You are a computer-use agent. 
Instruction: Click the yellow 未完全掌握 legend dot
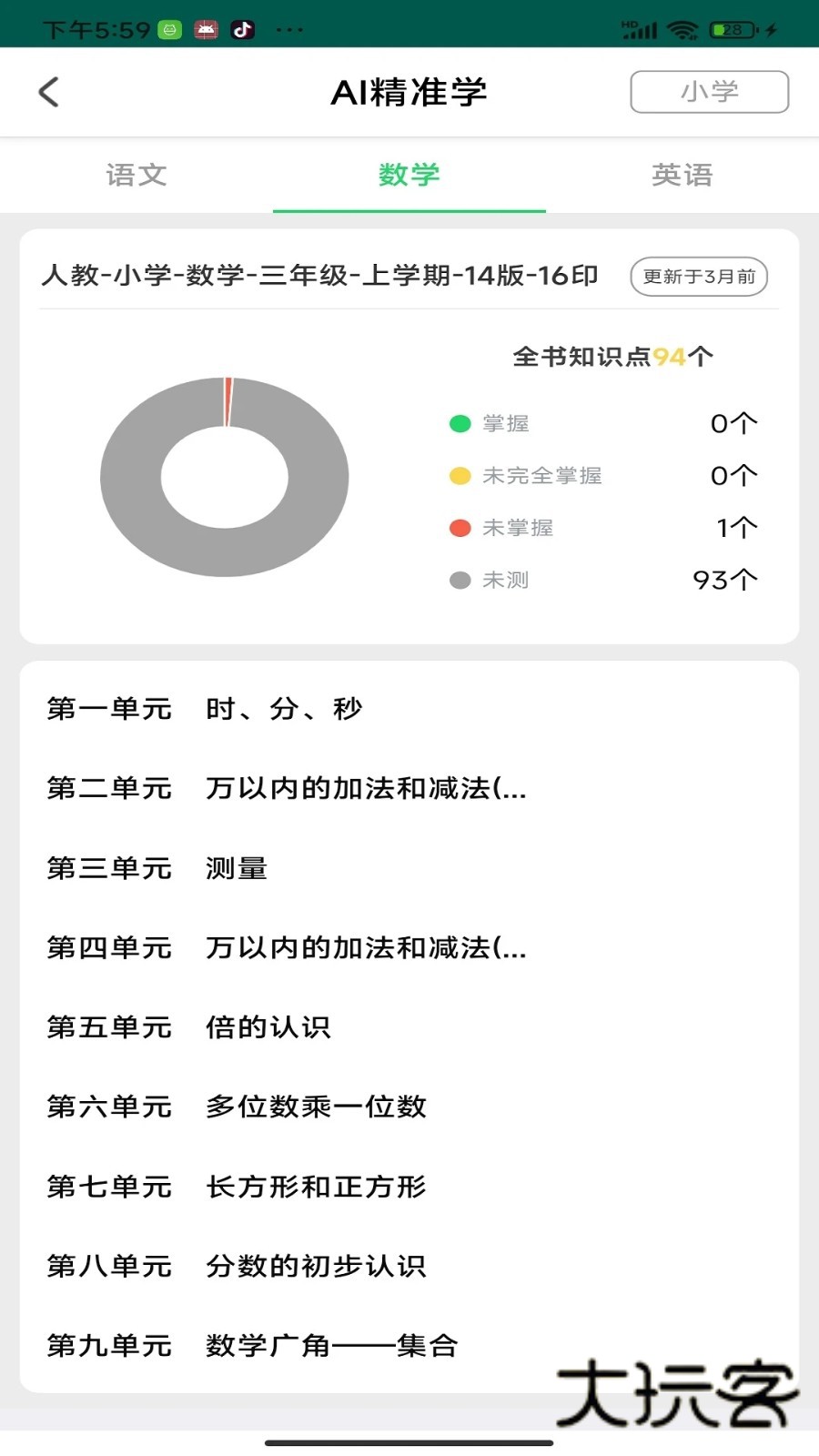459,475
